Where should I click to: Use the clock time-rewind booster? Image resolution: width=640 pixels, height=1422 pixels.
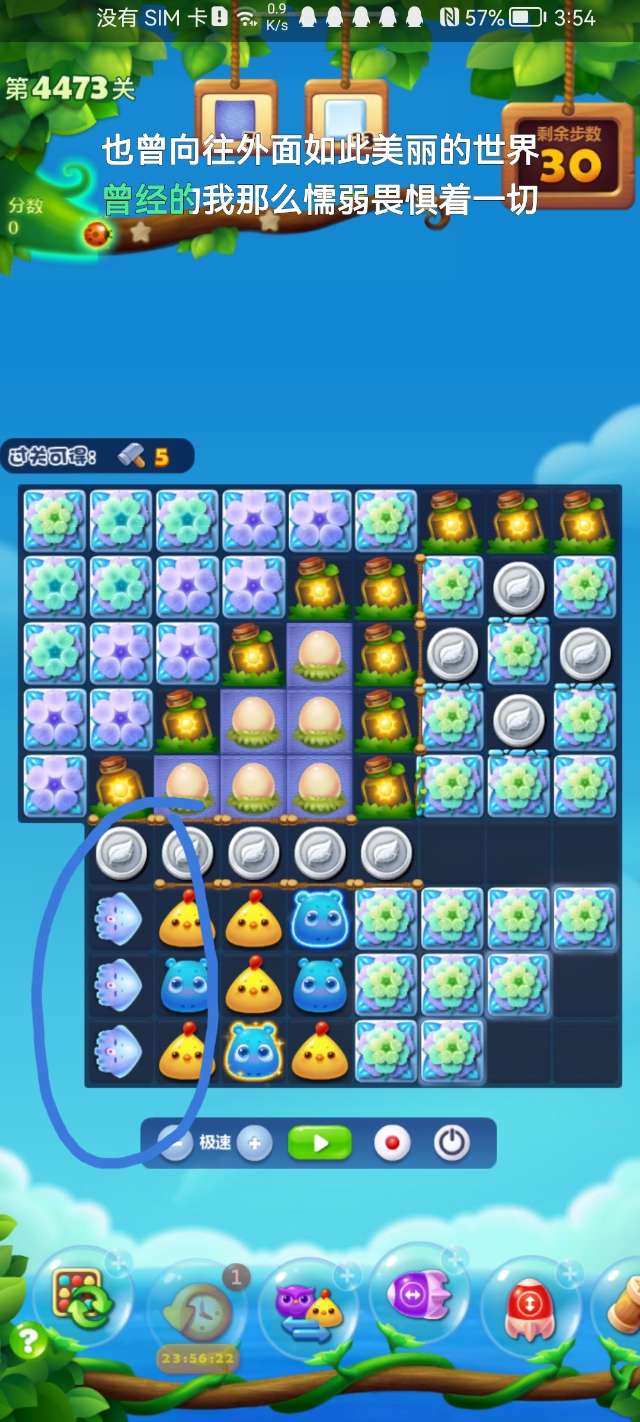tap(197, 1312)
